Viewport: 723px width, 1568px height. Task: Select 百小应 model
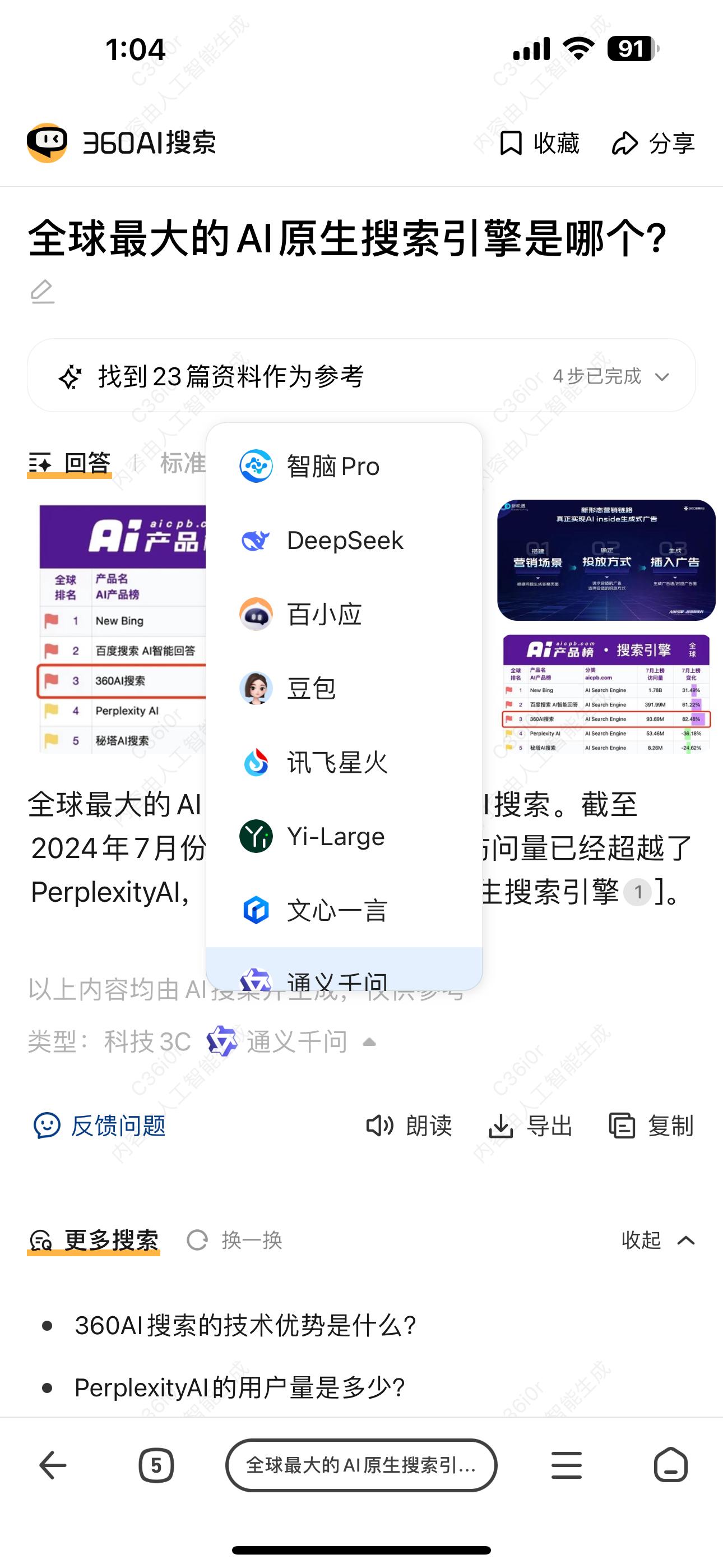pos(324,615)
